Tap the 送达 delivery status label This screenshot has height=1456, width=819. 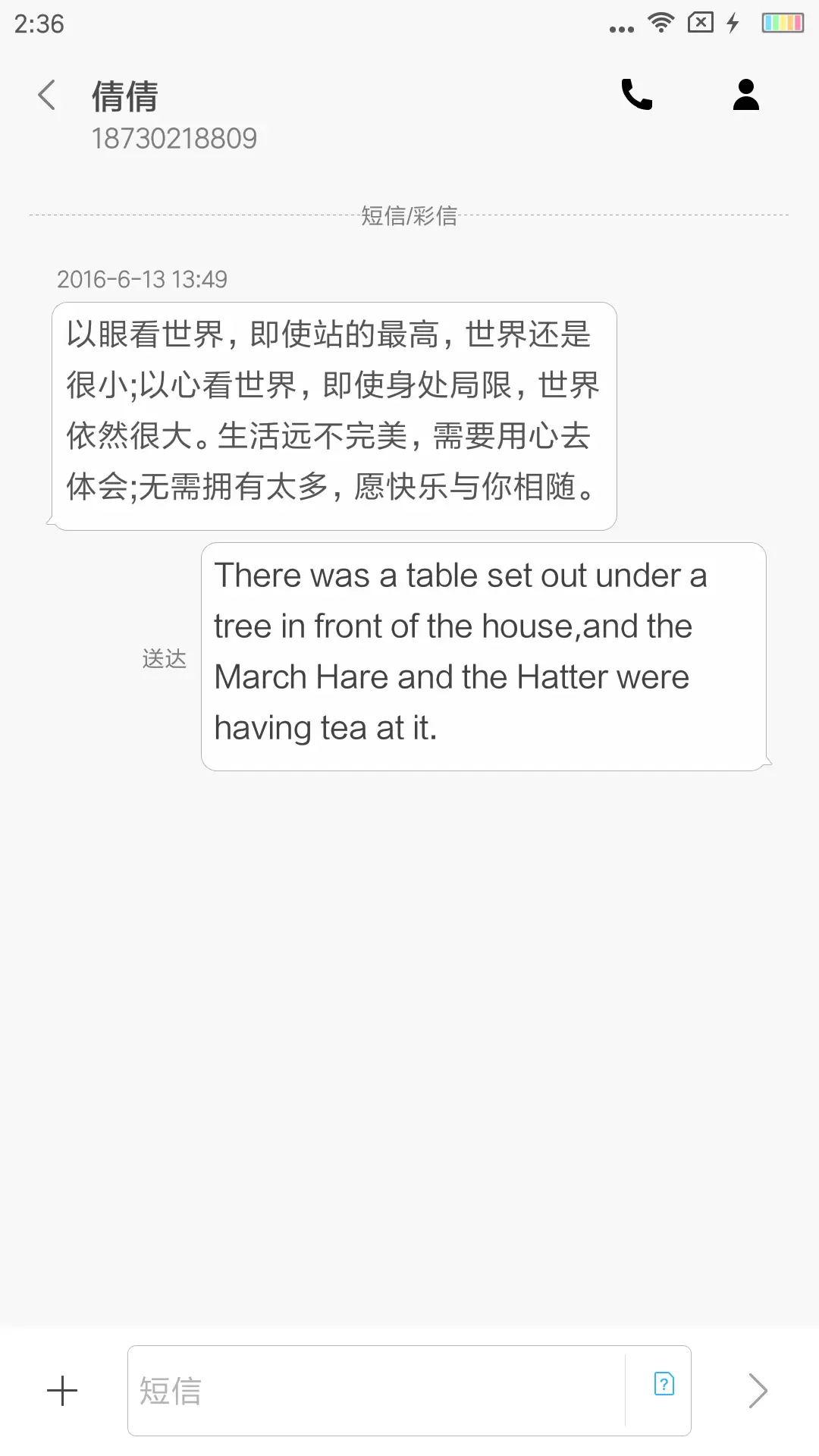tap(164, 659)
